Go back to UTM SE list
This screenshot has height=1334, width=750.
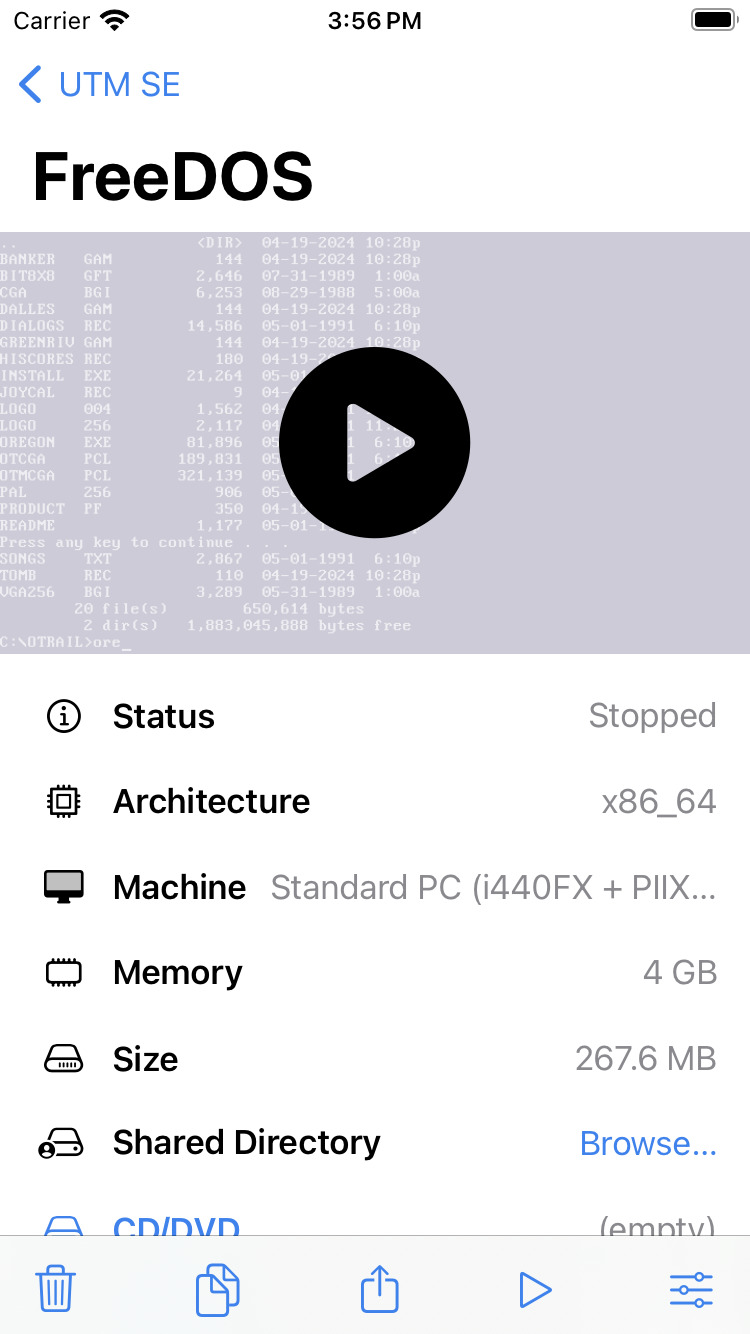100,85
